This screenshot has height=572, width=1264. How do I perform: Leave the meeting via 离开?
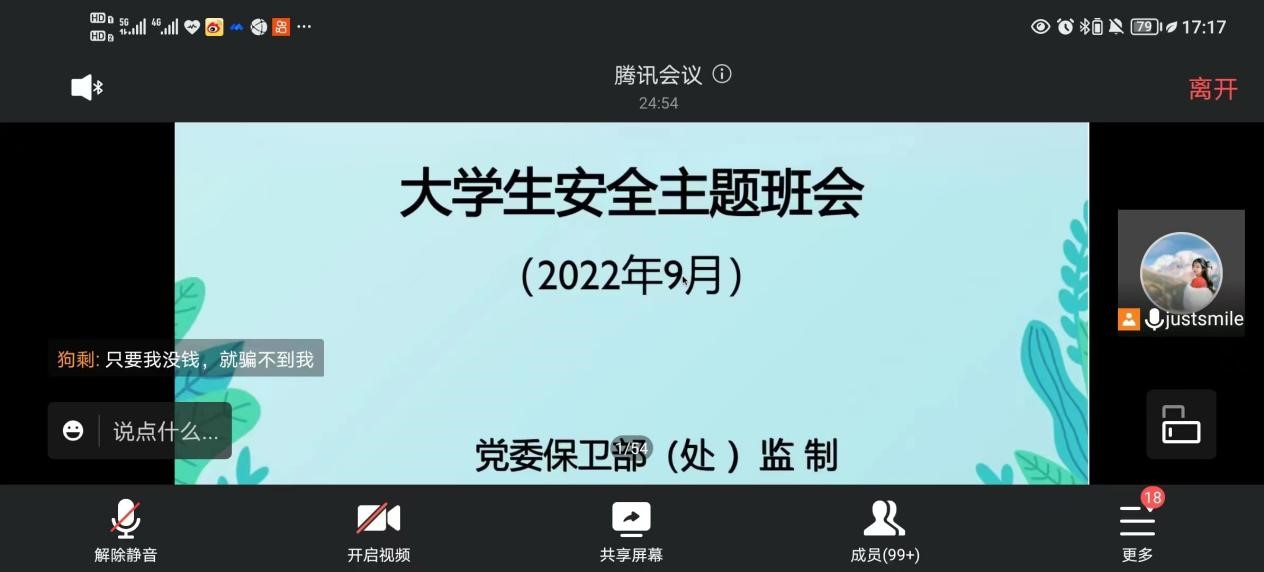pos(1213,89)
